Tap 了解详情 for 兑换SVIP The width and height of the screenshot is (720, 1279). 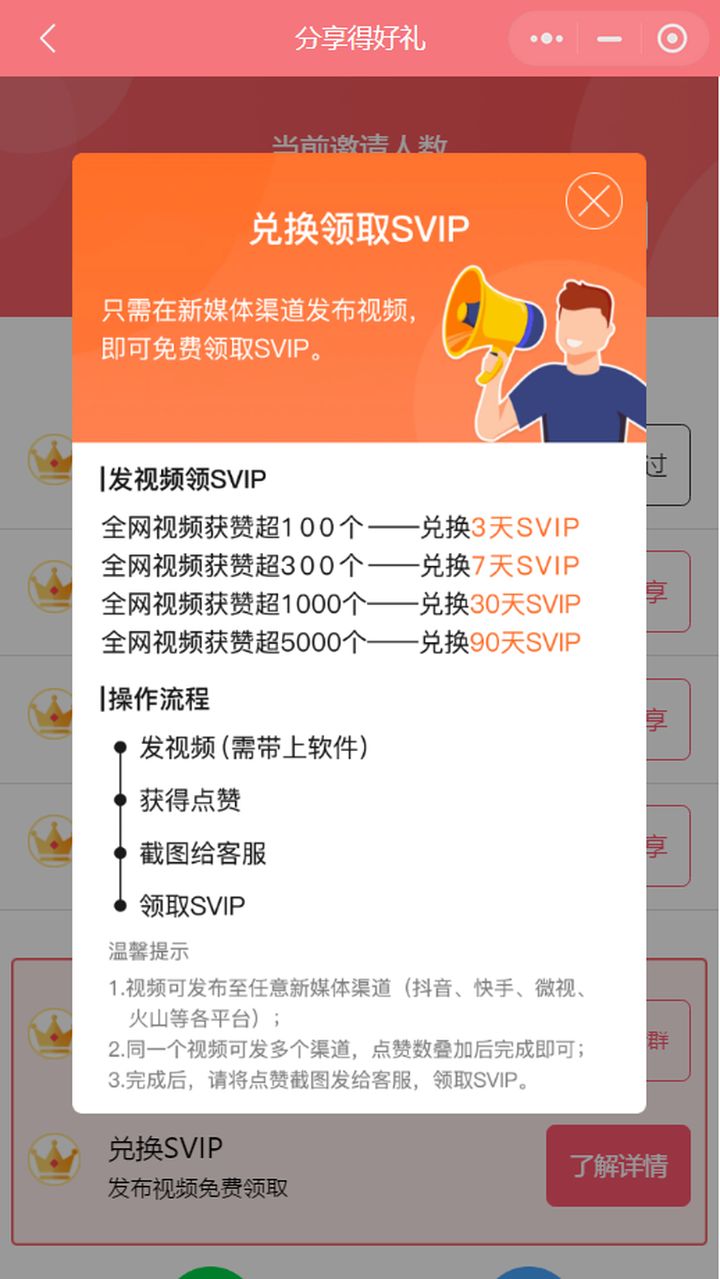tap(618, 1166)
